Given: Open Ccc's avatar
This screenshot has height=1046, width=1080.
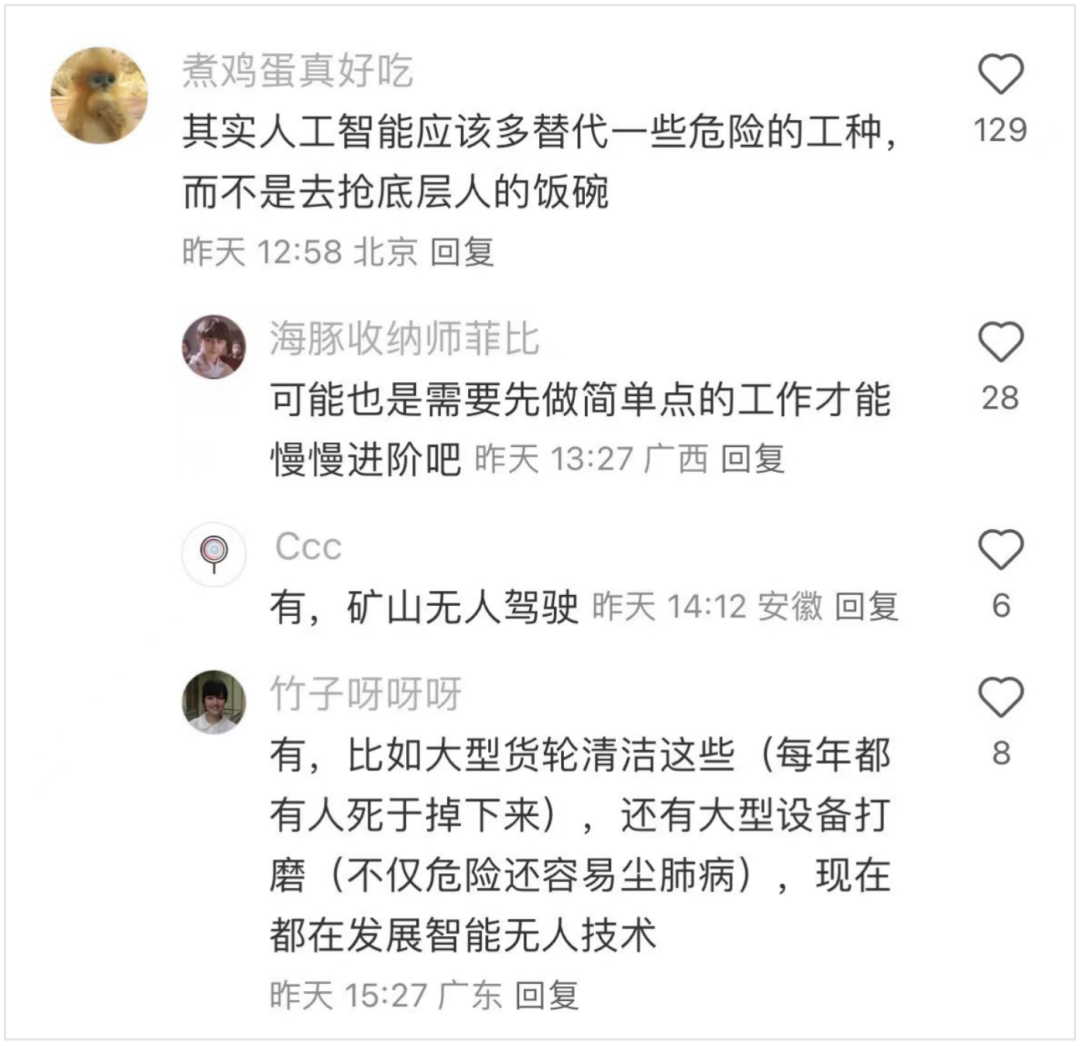Looking at the screenshot, I should (x=213, y=553).
